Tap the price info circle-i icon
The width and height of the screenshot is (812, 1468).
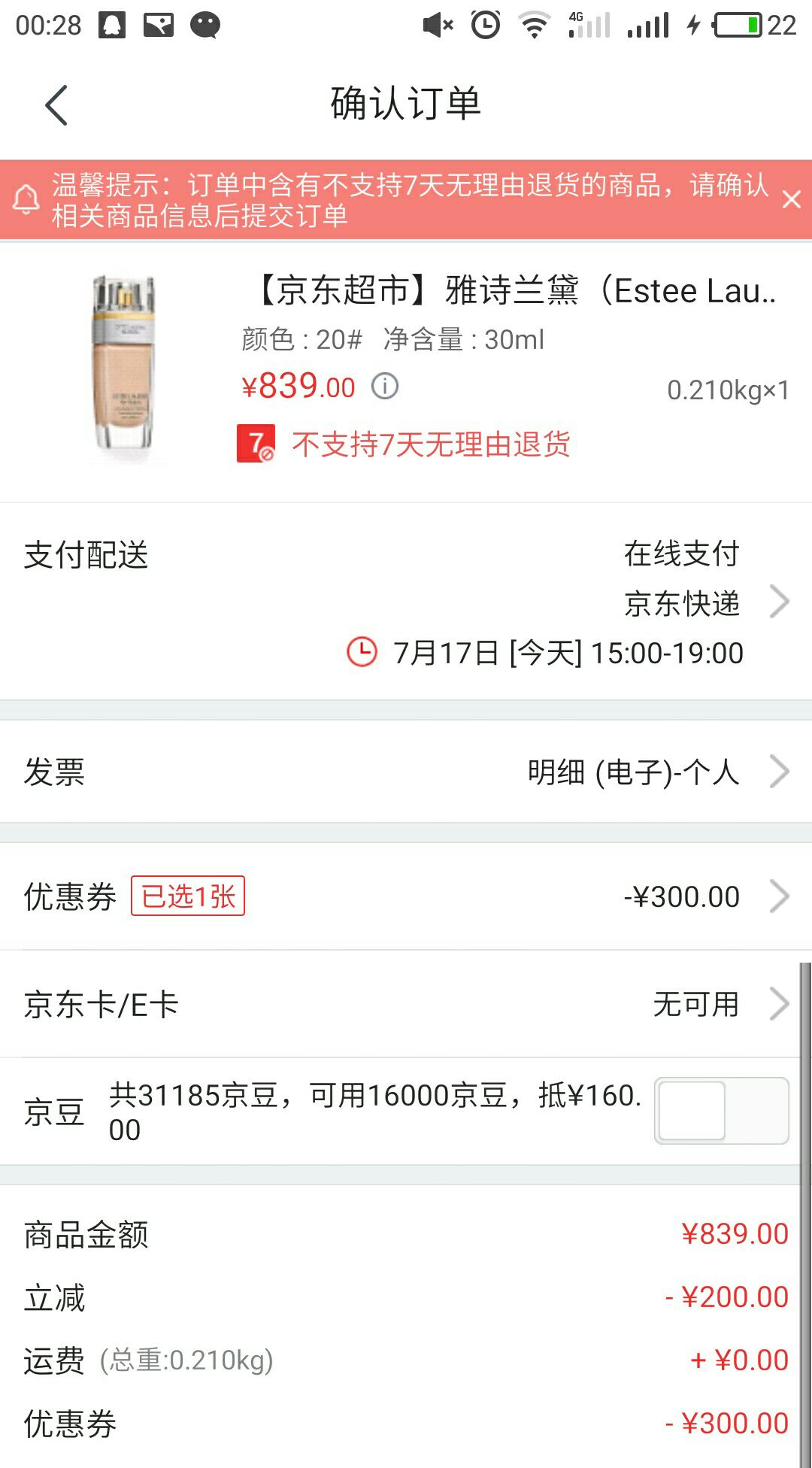pyautogui.click(x=385, y=387)
